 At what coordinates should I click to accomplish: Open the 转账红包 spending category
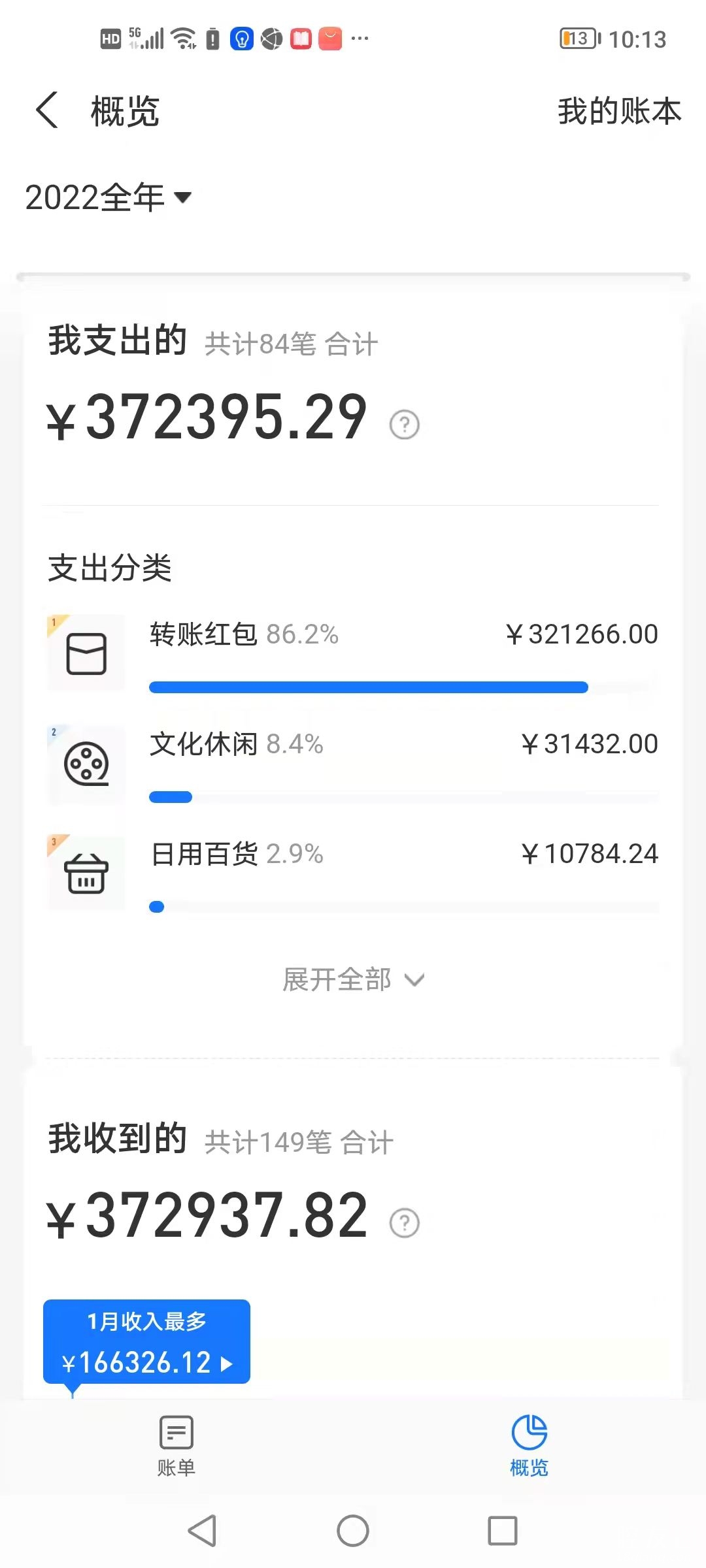(x=353, y=653)
